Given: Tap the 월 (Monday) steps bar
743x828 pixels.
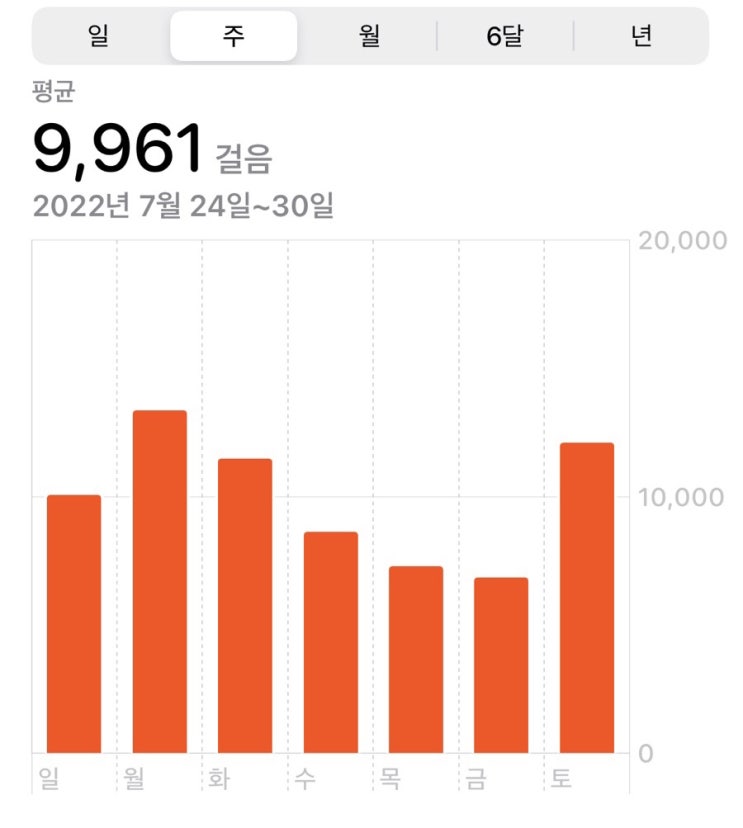Looking at the screenshot, I should (159, 581).
